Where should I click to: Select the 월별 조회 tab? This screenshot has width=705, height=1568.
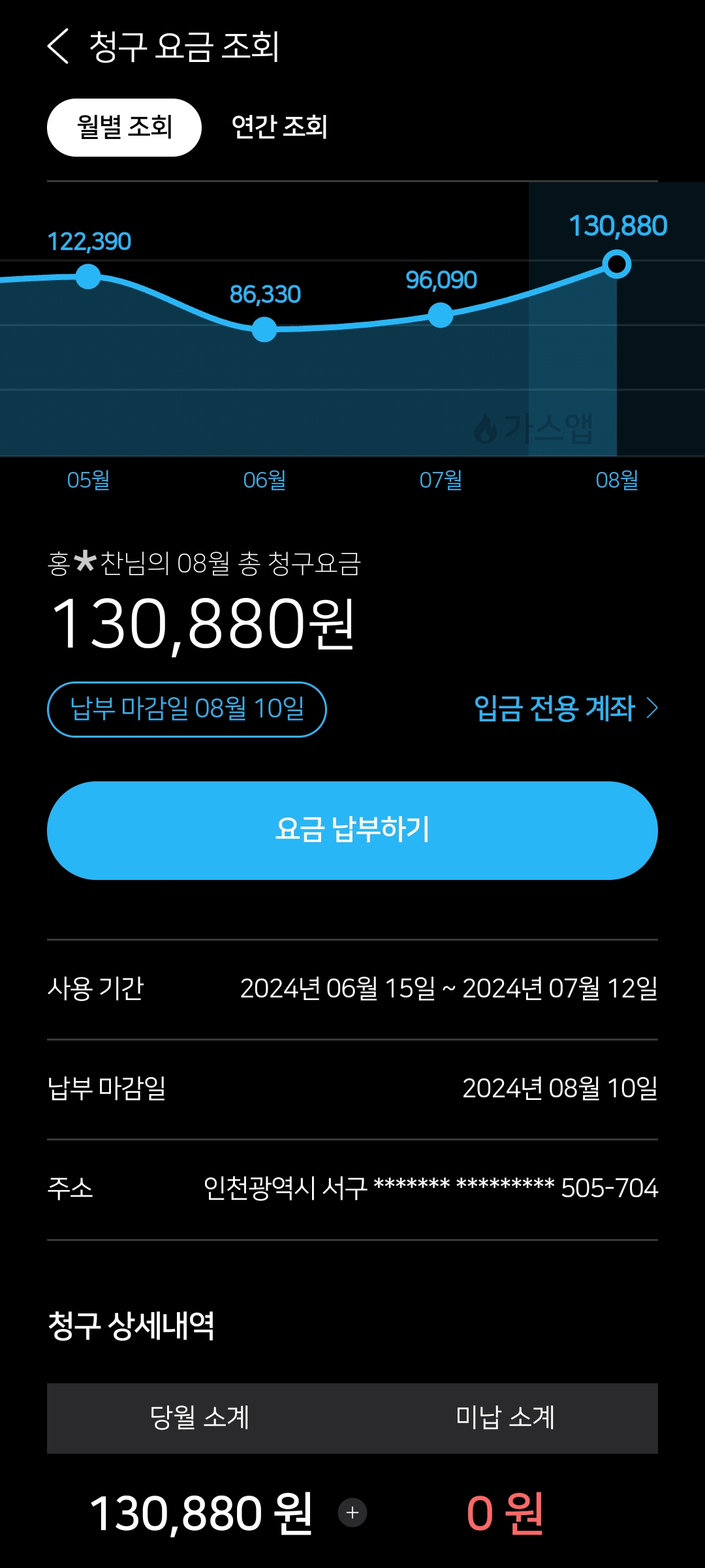click(x=124, y=127)
